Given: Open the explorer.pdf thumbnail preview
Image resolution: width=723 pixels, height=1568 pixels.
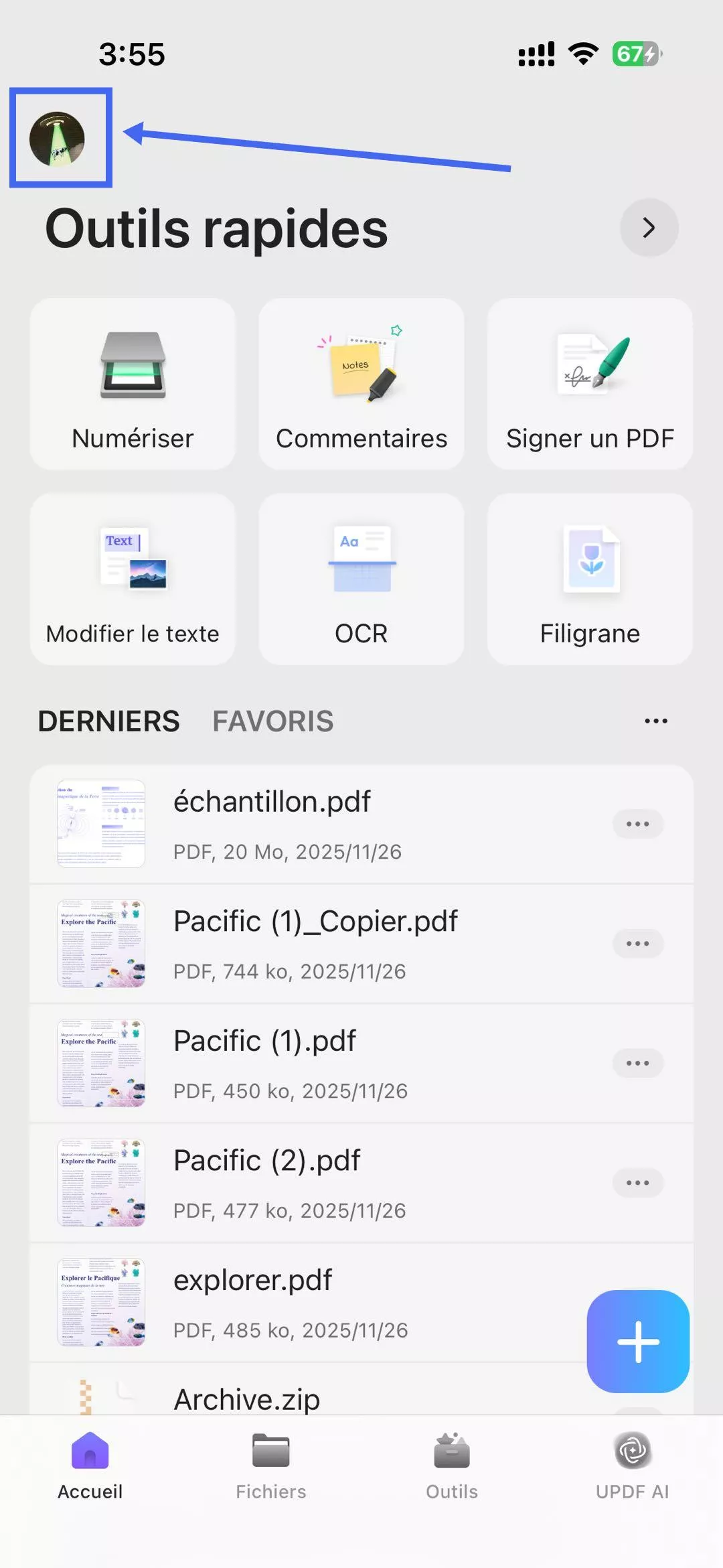Looking at the screenshot, I should coord(101,1302).
